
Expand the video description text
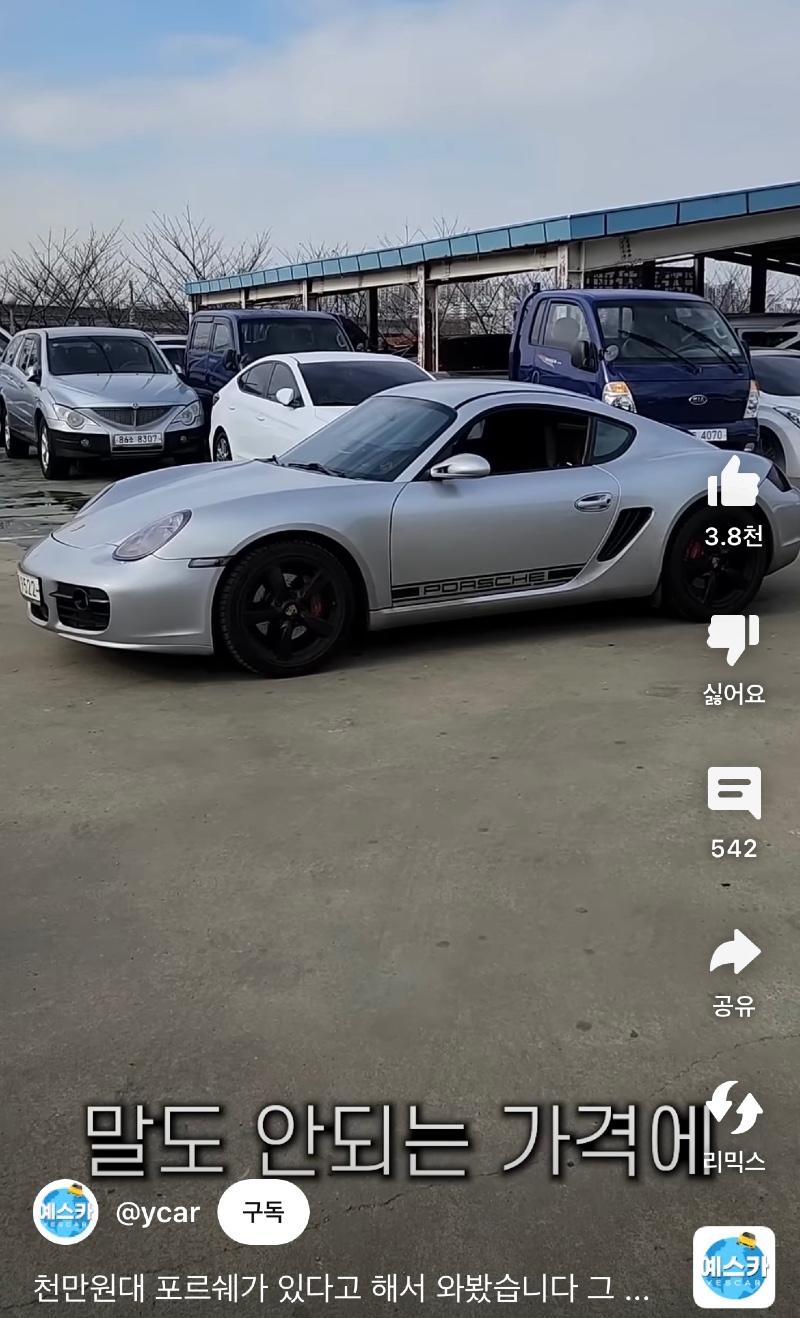point(340,1288)
